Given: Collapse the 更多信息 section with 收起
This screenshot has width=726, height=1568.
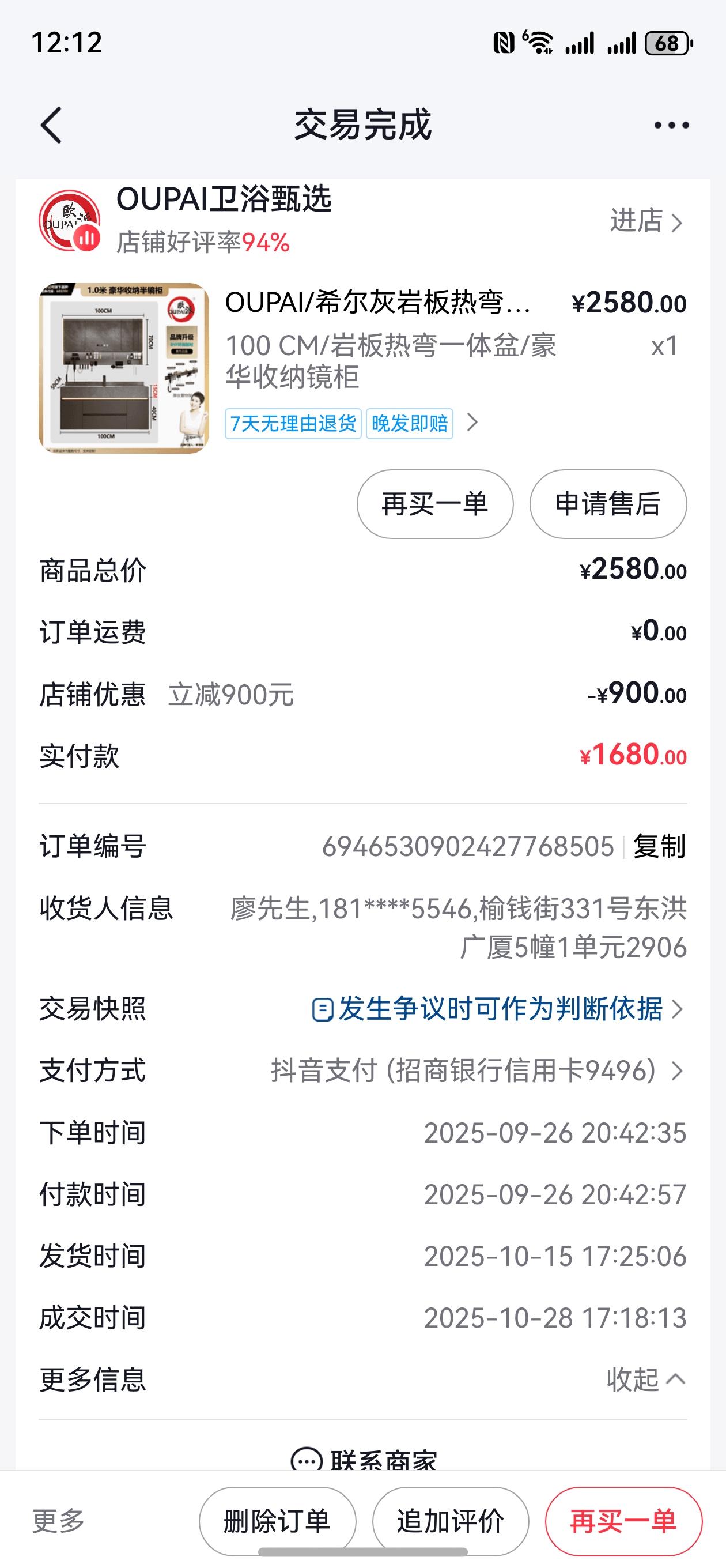Looking at the screenshot, I should tap(645, 1379).
